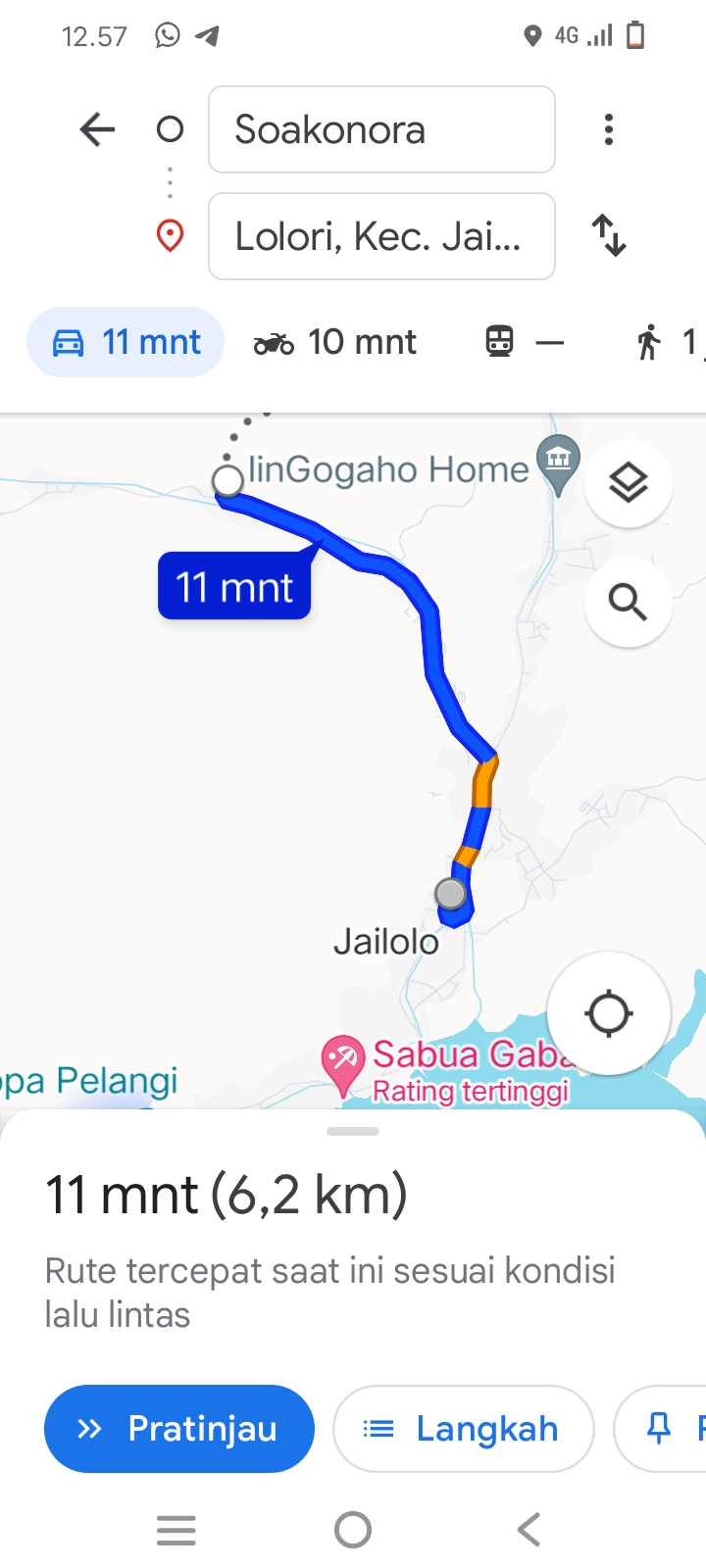Go back using the top arrow

pos(97,129)
